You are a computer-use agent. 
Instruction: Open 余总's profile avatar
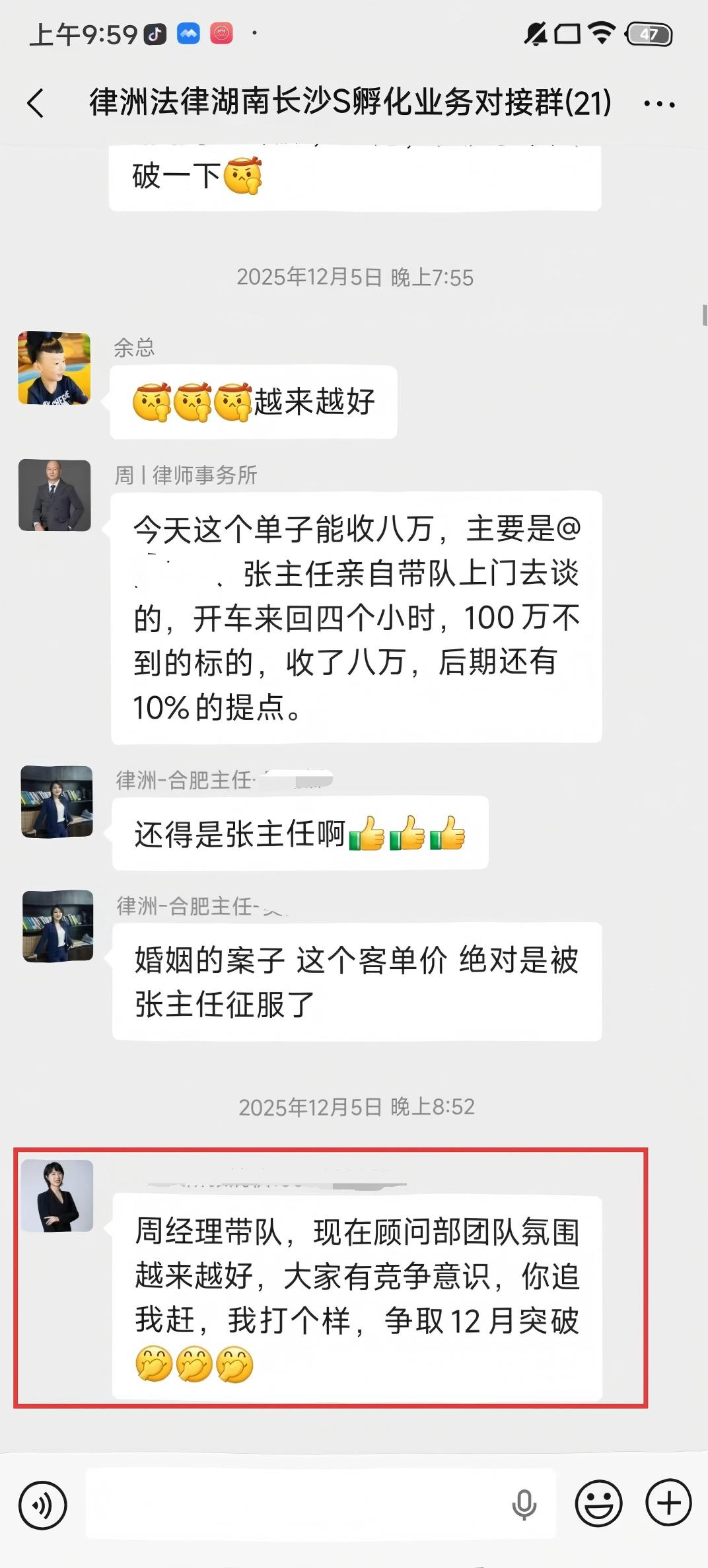(x=54, y=368)
